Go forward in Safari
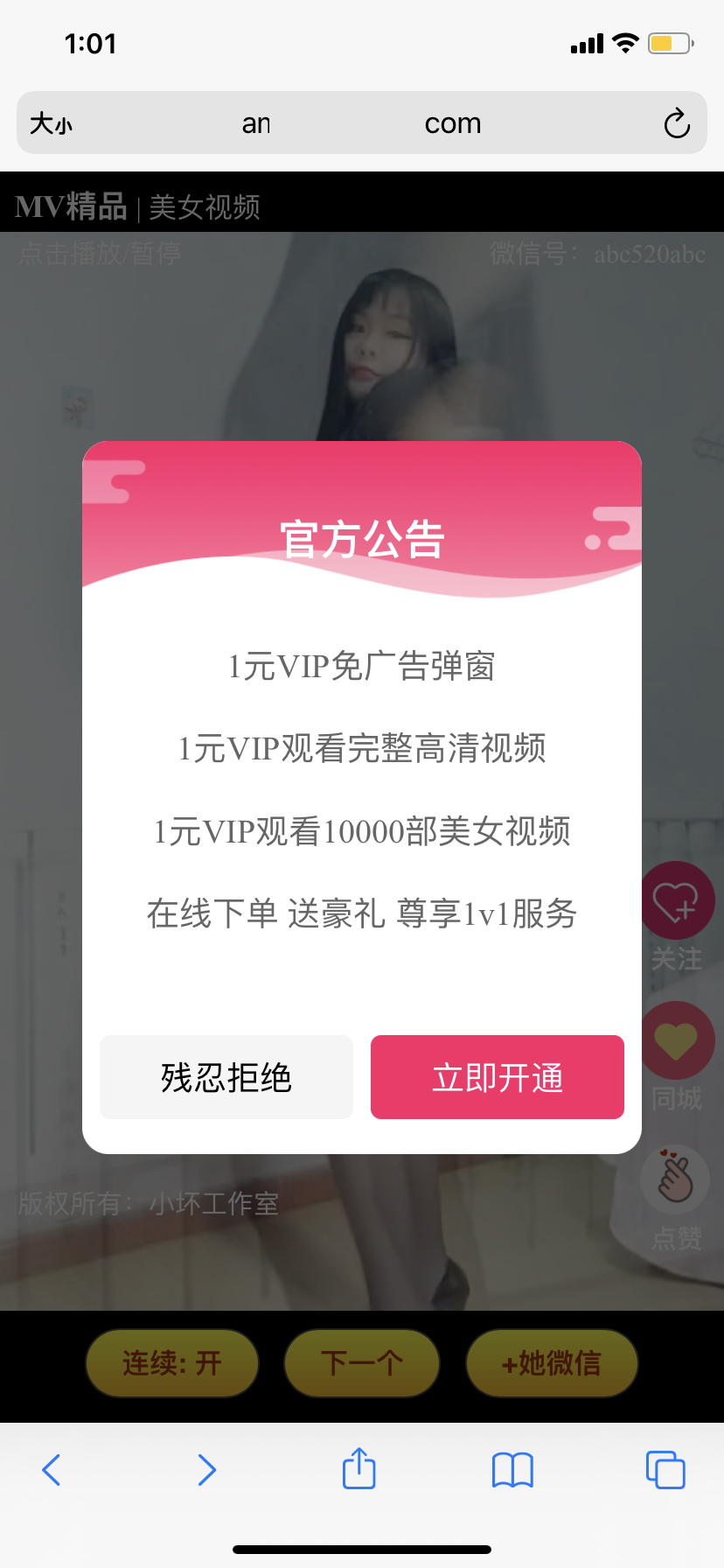This screenshot has height=1568, width=724. pos(206,1470)
